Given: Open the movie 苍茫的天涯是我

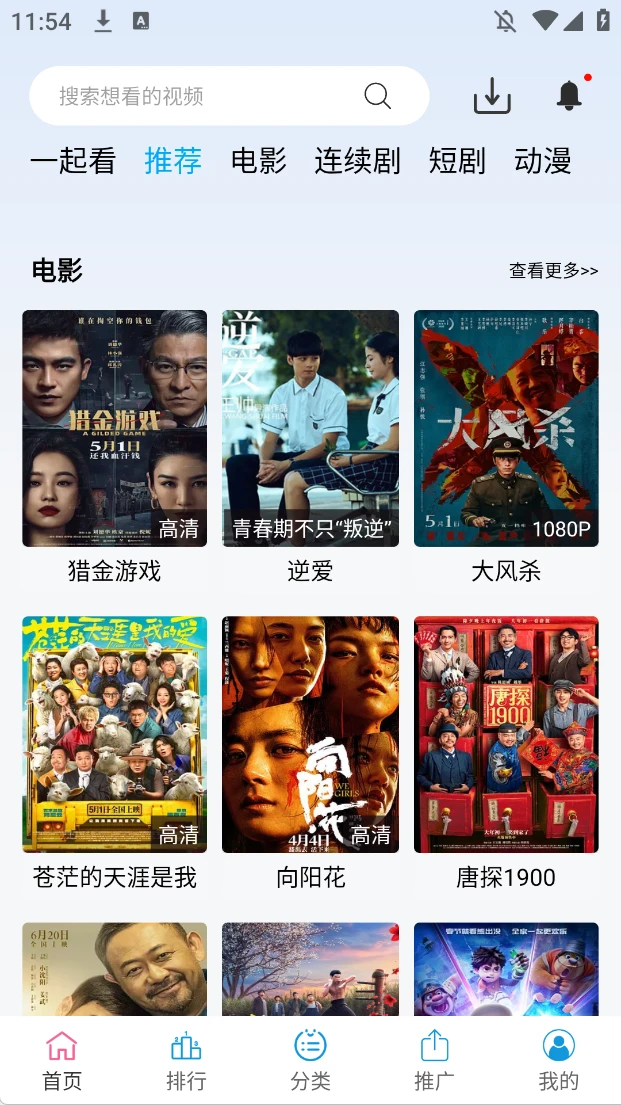Looking at the screenshot, I should tap(114, 735).
